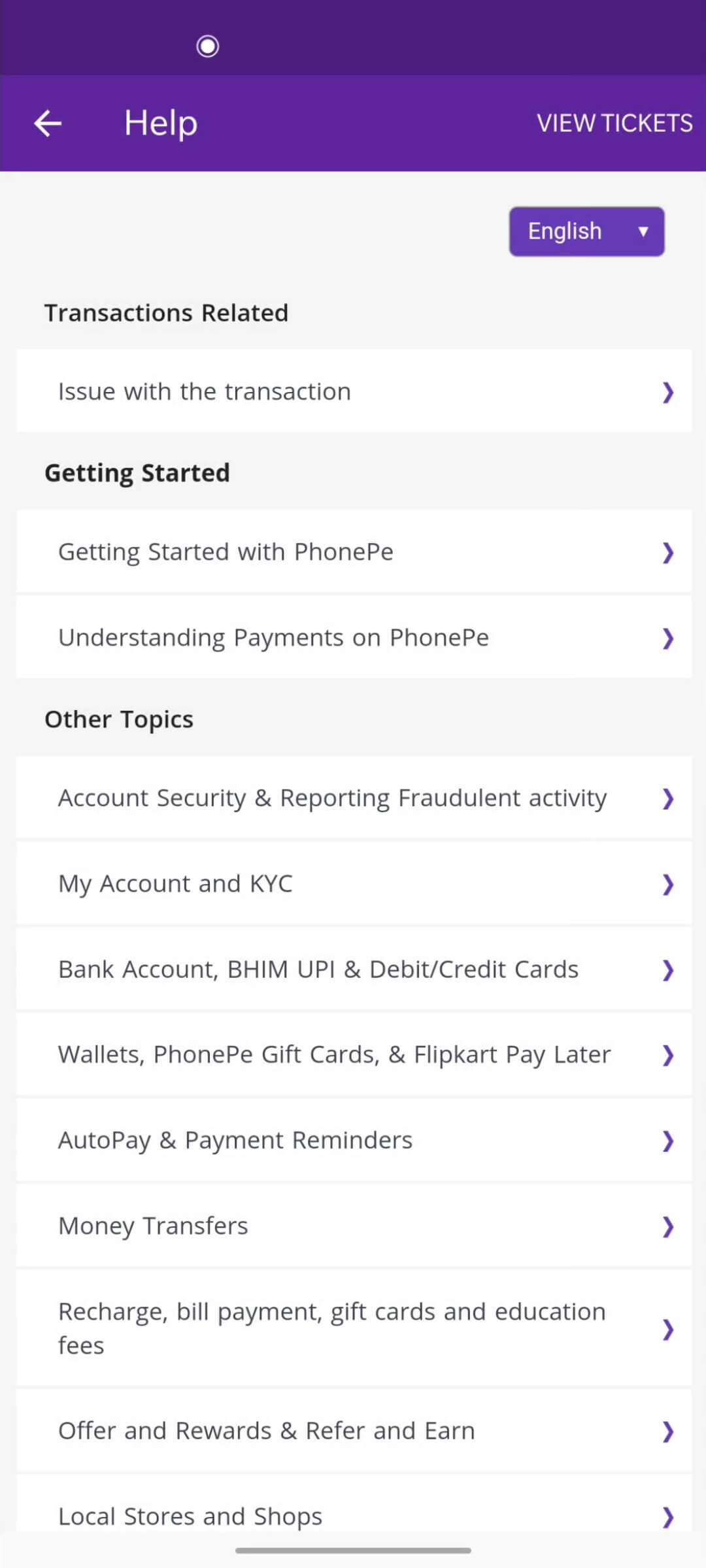Open Wallets, PhonePe Gift Cards topic
Screen dimensions: 706x1568
tap(354, 1054)
